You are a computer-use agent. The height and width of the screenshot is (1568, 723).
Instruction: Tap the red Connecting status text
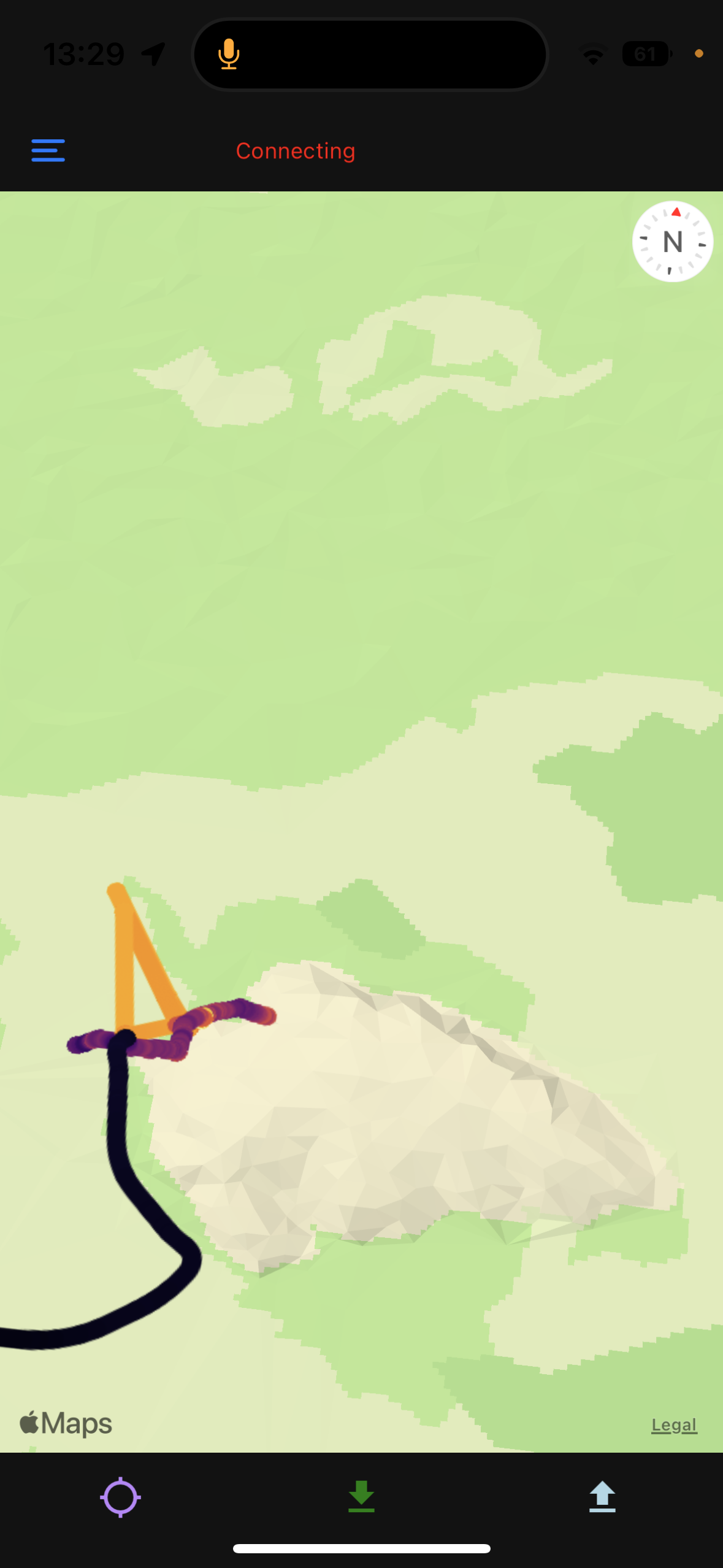(x=296, y=150)
